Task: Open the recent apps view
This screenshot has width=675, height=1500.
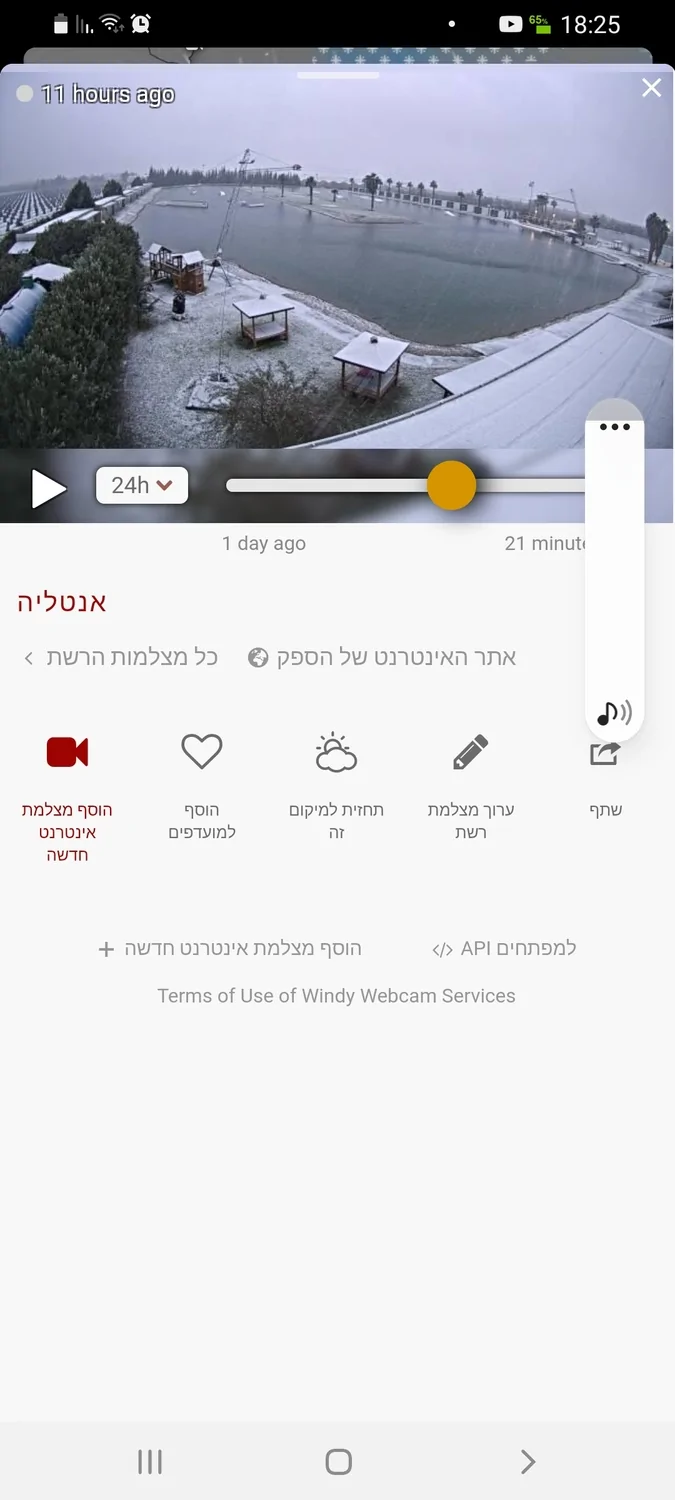Action: pos(150,1462)
